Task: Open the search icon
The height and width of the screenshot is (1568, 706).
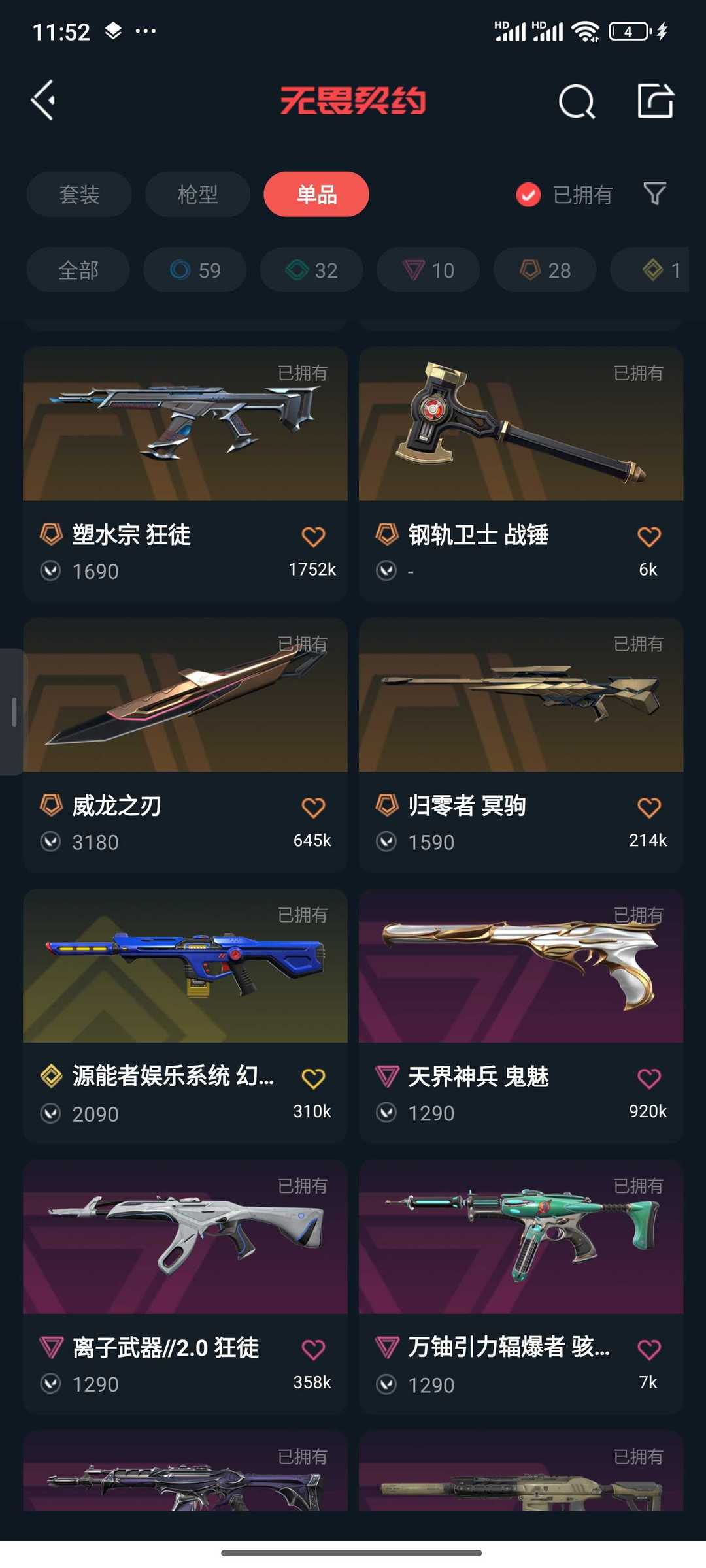Action: click(577, 101)
